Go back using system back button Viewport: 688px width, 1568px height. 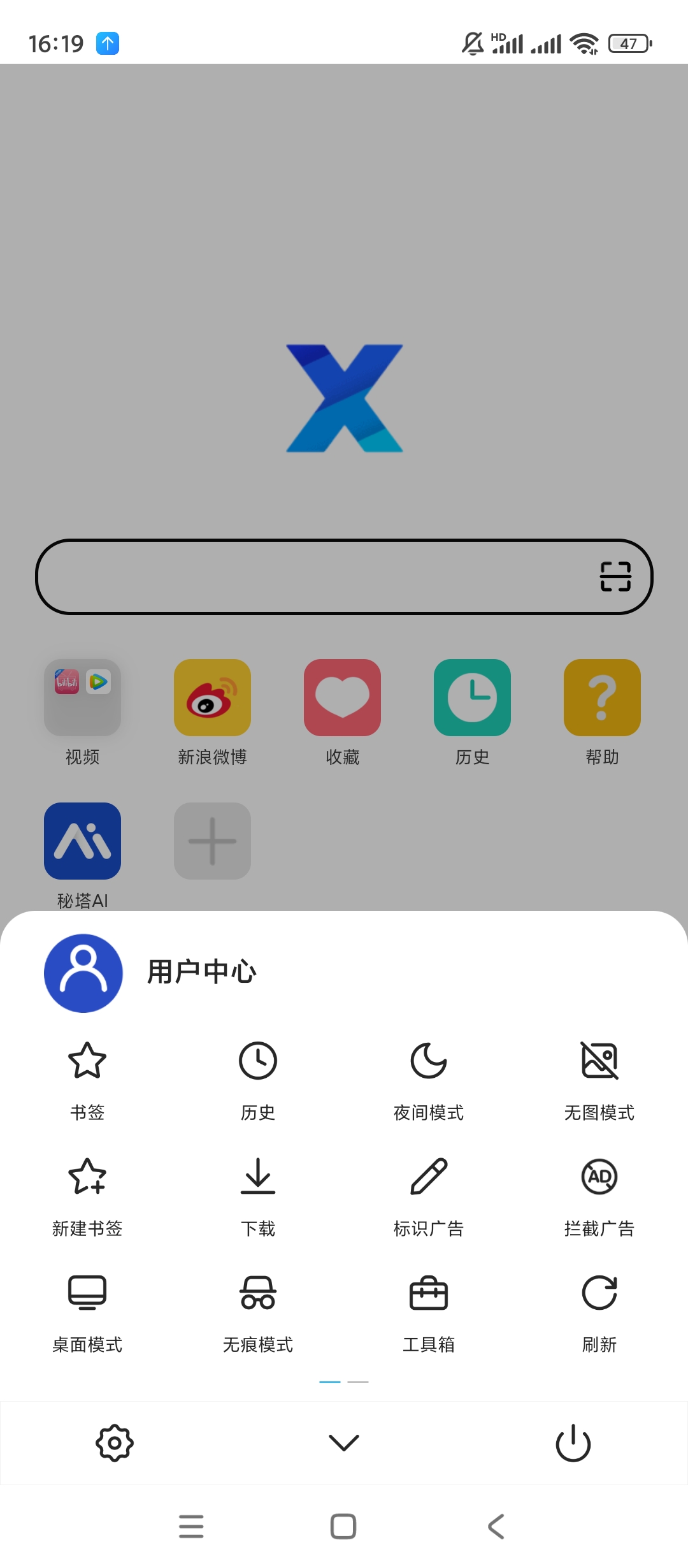(x=496, y=1527)
